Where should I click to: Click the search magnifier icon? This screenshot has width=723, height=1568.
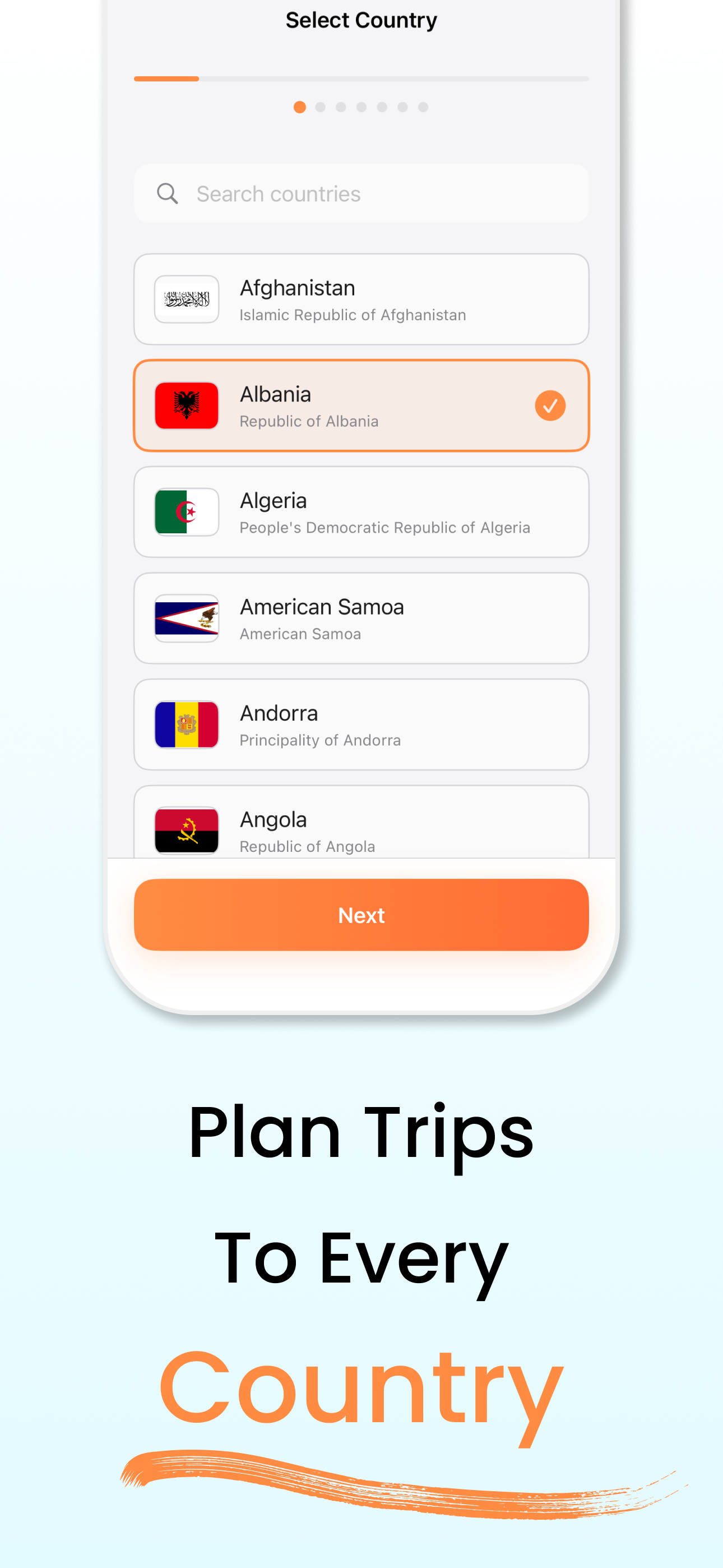click(x=167, y=193)
